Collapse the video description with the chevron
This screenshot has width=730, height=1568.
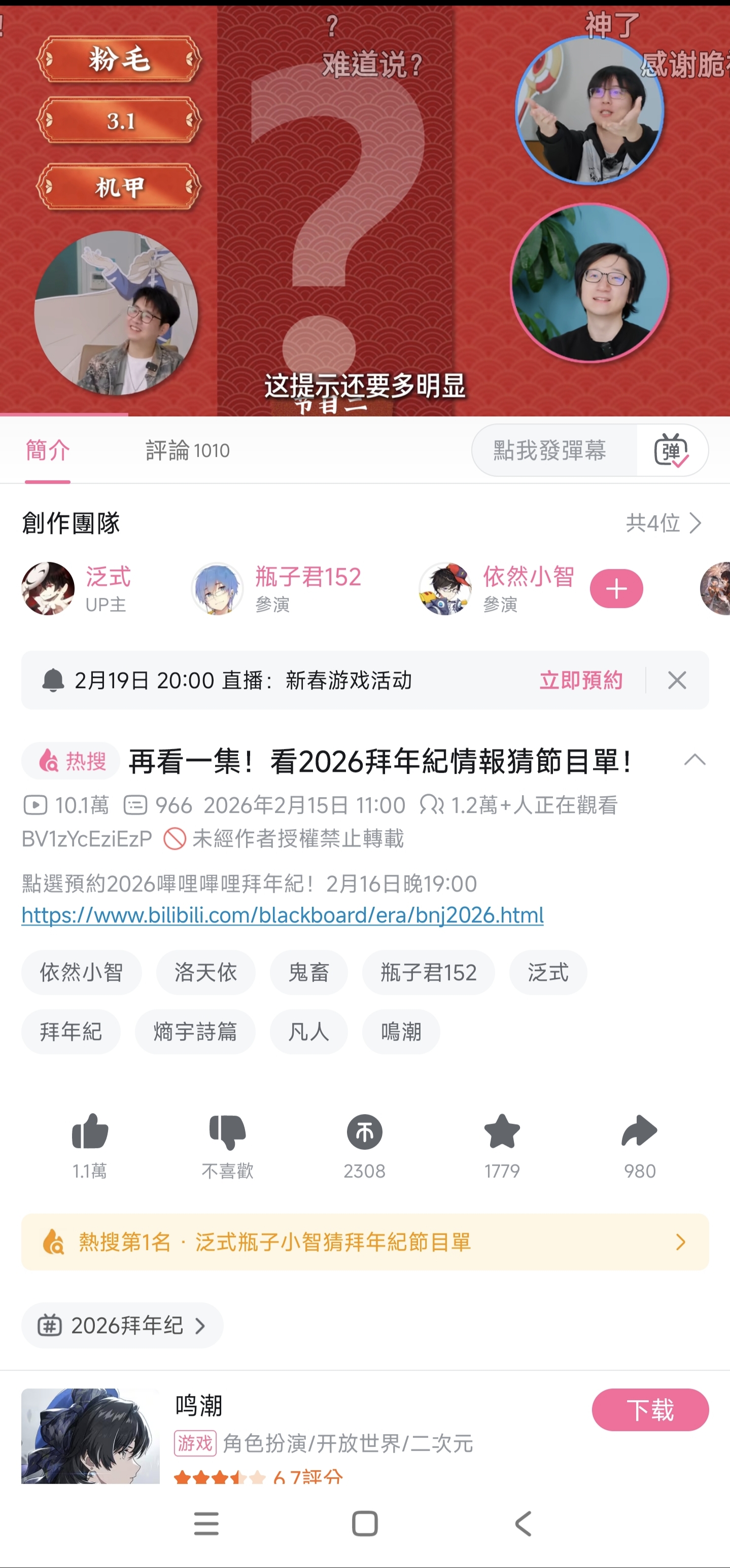coord(694,760)
